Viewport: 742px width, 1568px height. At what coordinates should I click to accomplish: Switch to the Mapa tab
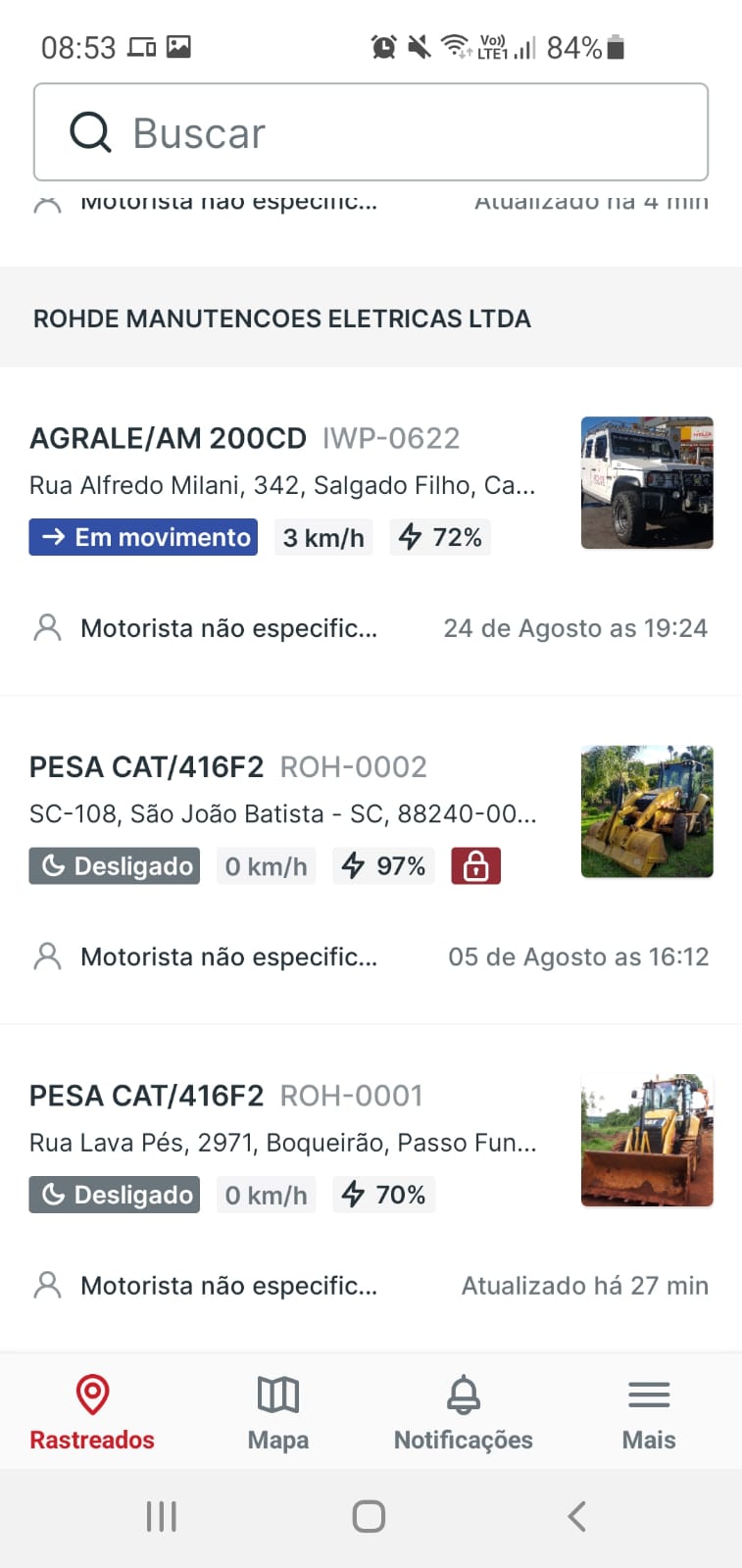point(278,1412)
